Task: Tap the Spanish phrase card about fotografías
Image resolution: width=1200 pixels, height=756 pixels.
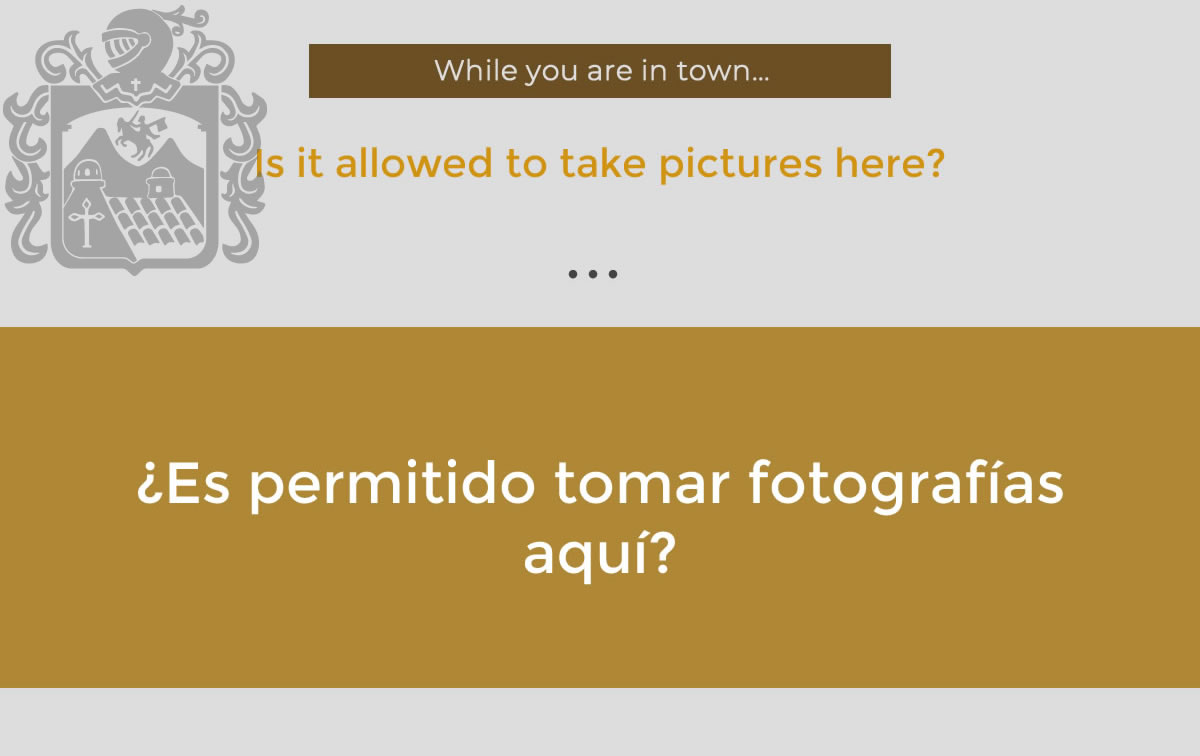Action: [x=600, y=507]
